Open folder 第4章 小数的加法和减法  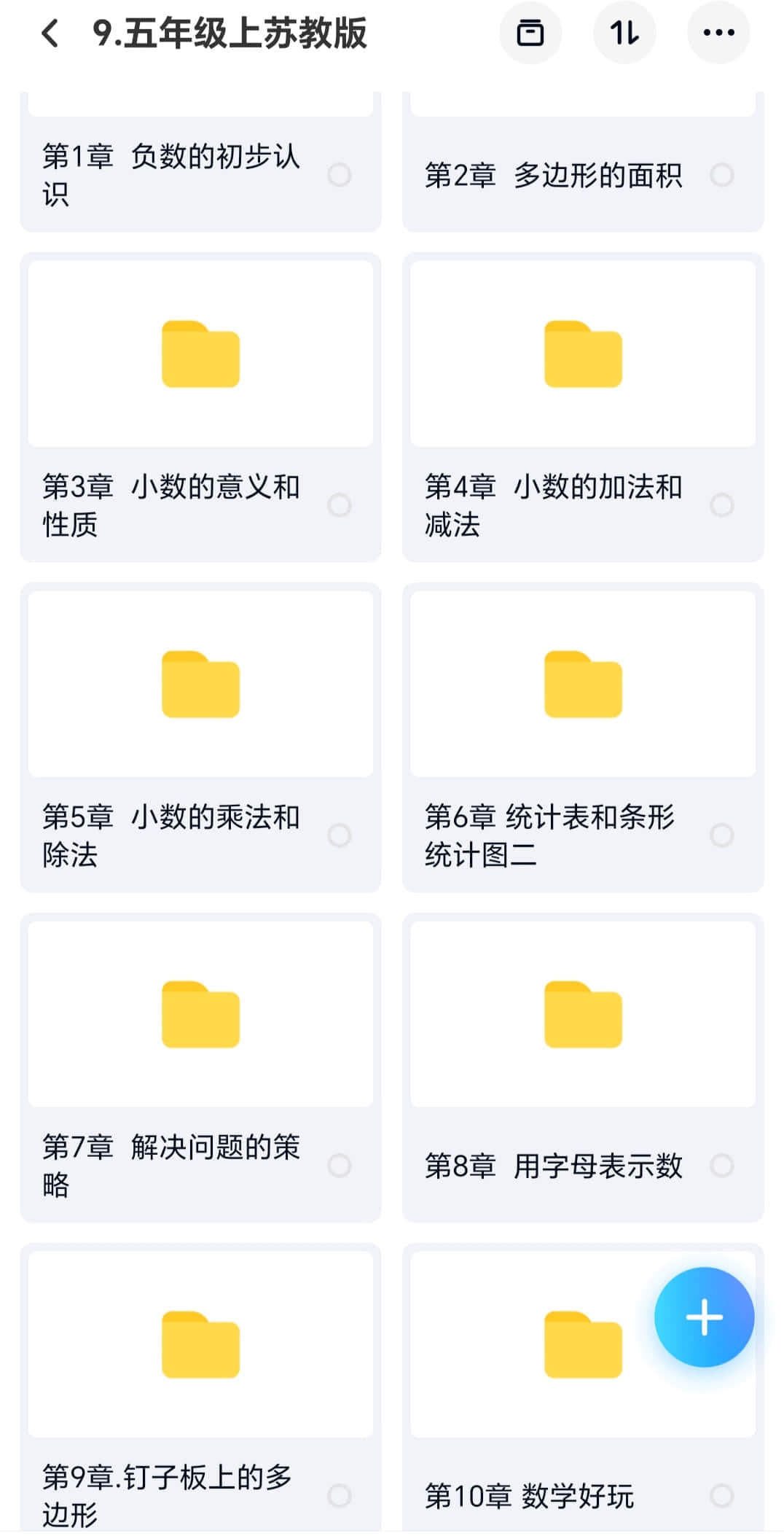pos(583,408)
